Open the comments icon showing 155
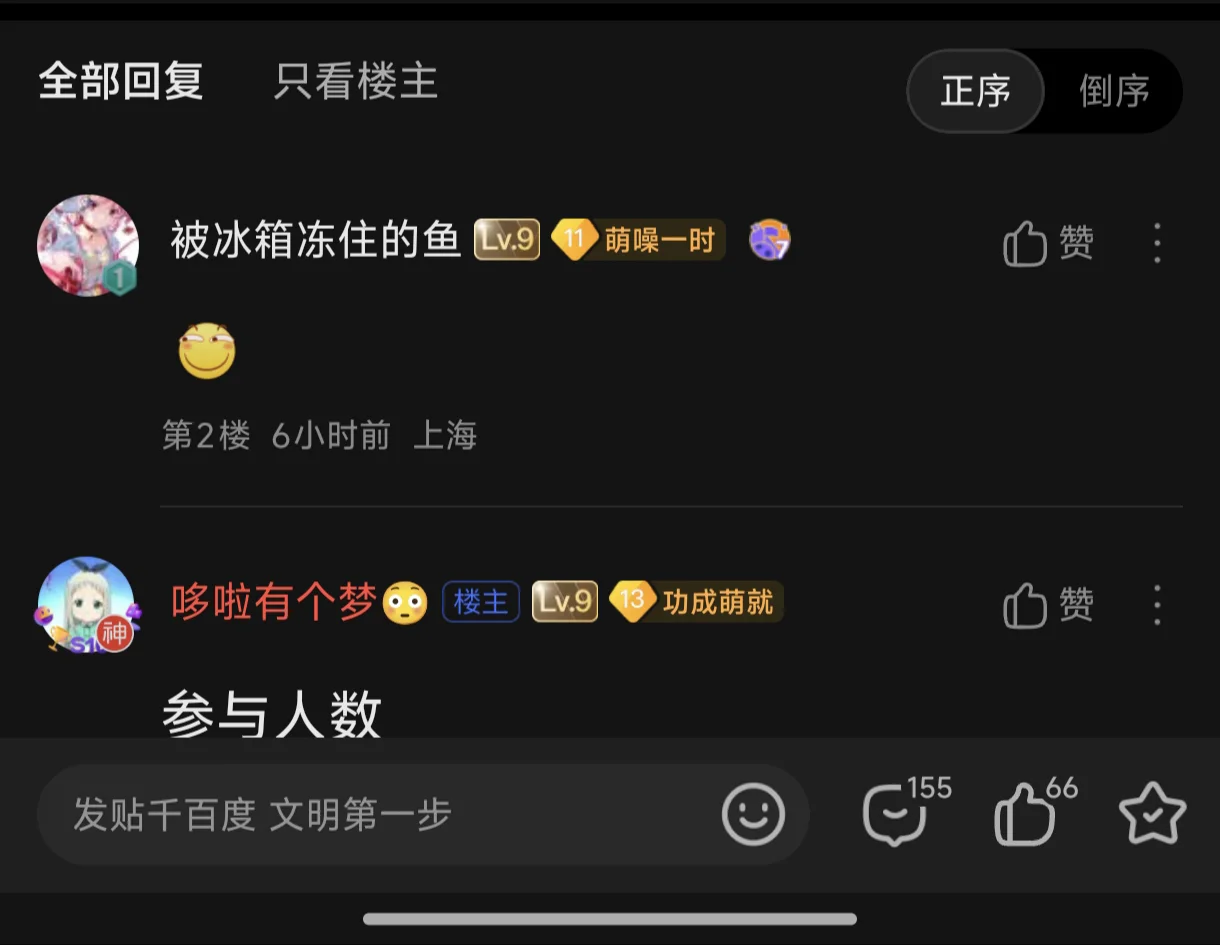The width and height of the screenshot is (1220, 945). point(895,815)
